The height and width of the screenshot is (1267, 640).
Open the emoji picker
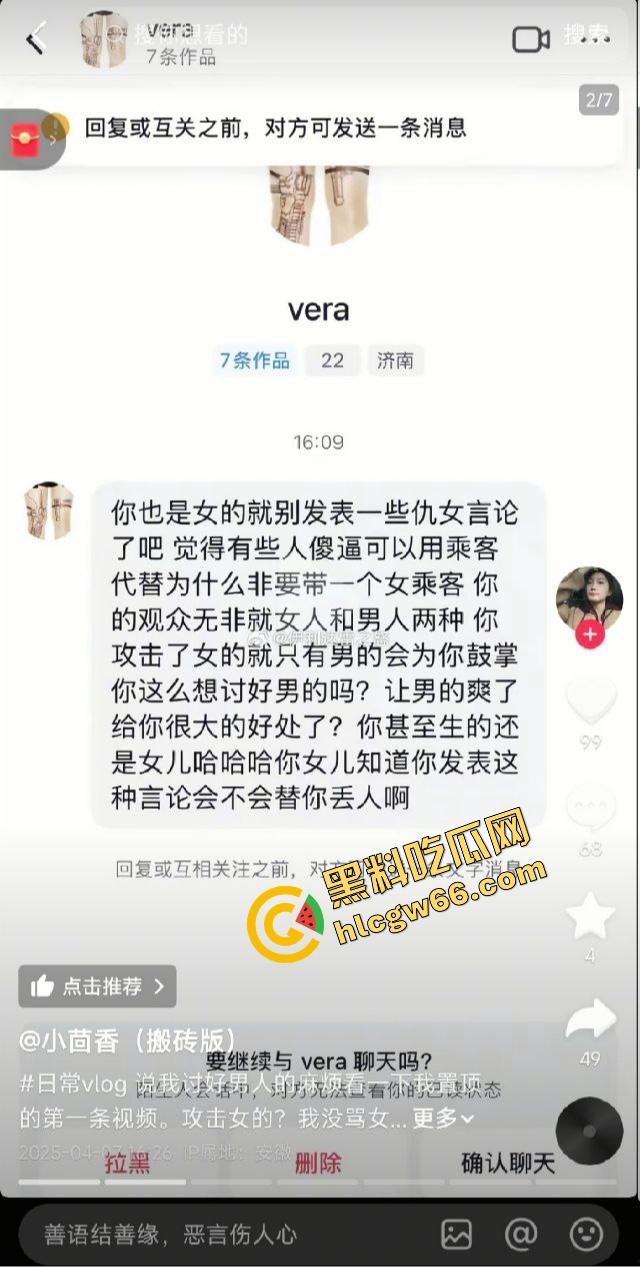(587, 1235)
